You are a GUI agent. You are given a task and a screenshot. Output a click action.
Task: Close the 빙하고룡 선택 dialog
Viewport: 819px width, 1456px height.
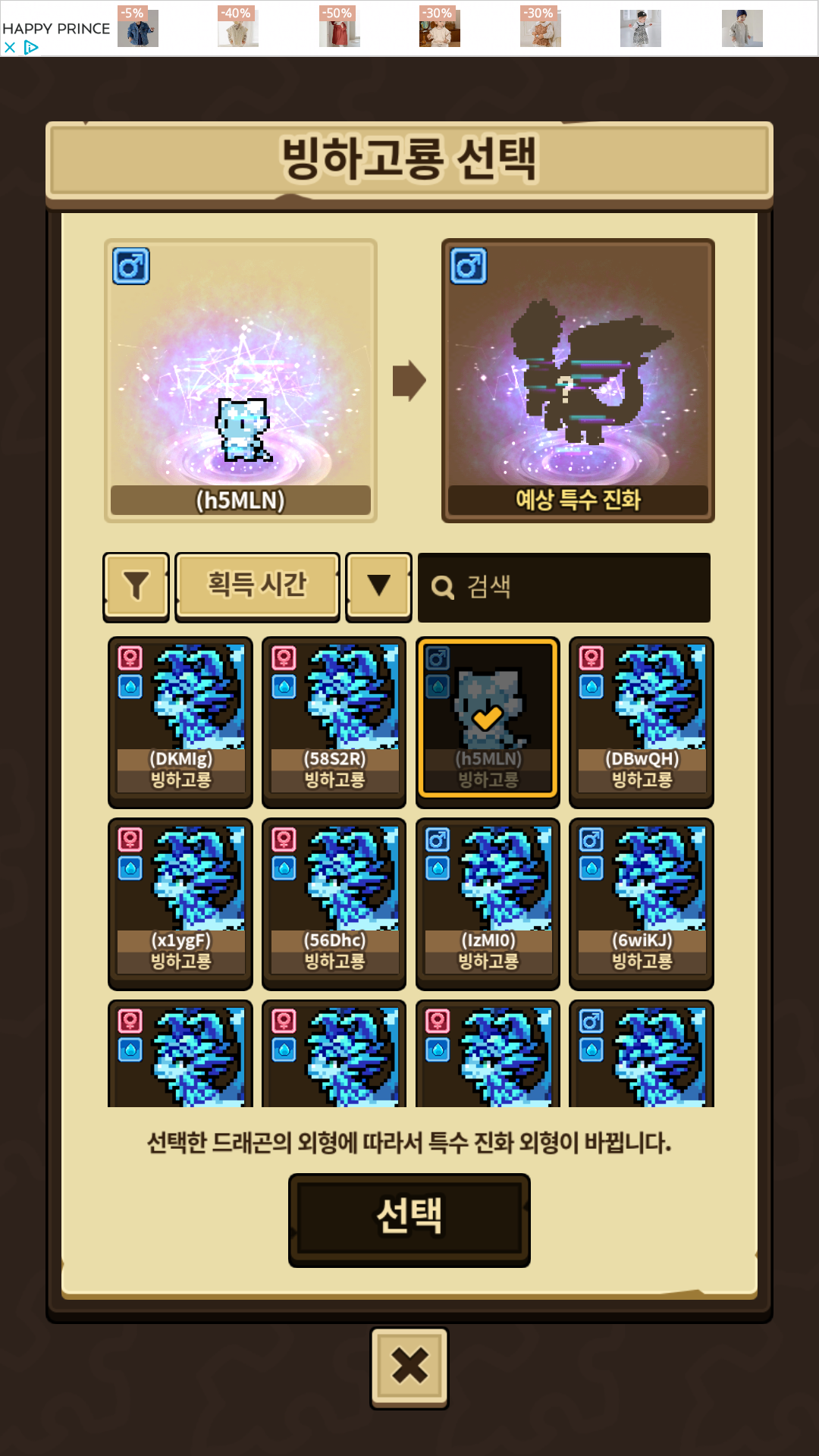click(x=409, y=1367)
